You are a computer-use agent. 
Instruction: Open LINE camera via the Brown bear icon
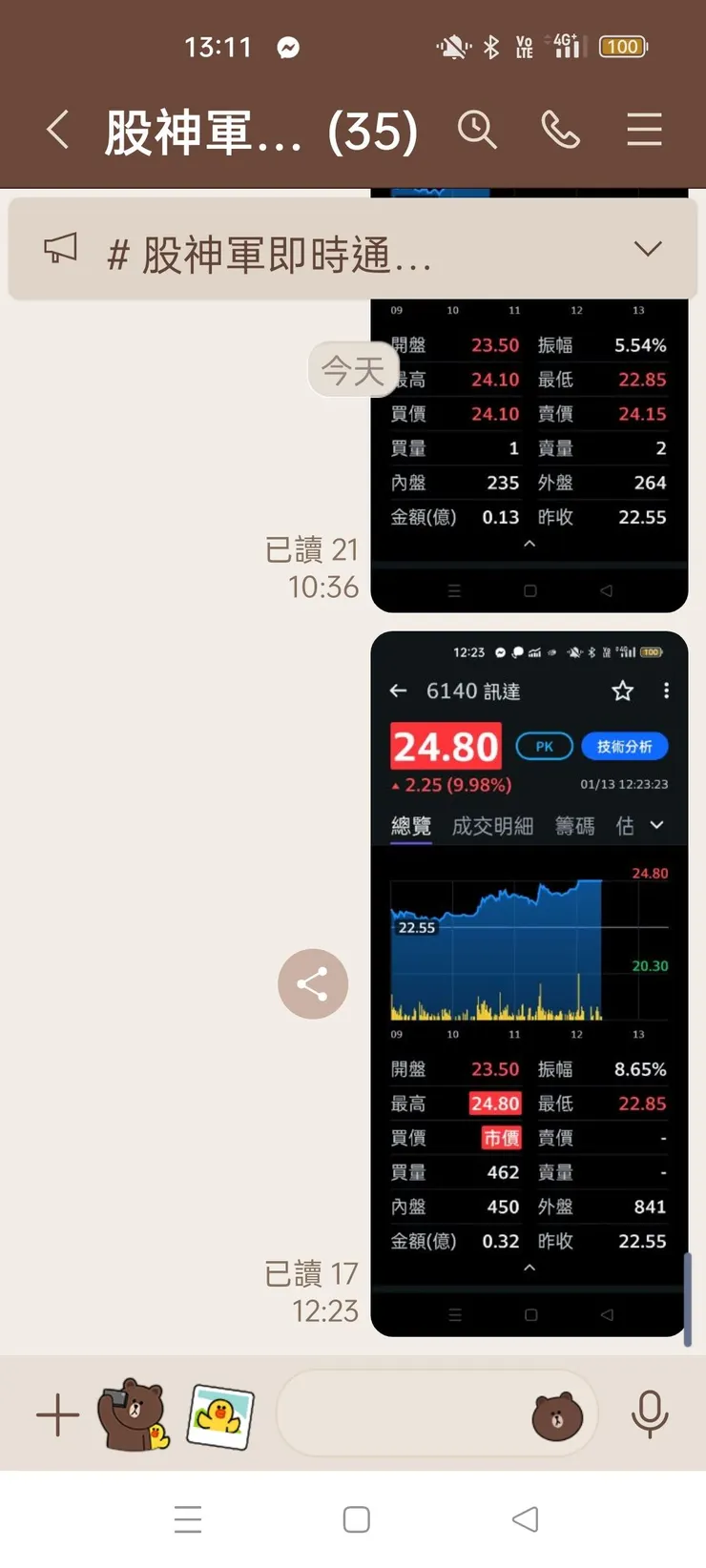click(134, 1414)
